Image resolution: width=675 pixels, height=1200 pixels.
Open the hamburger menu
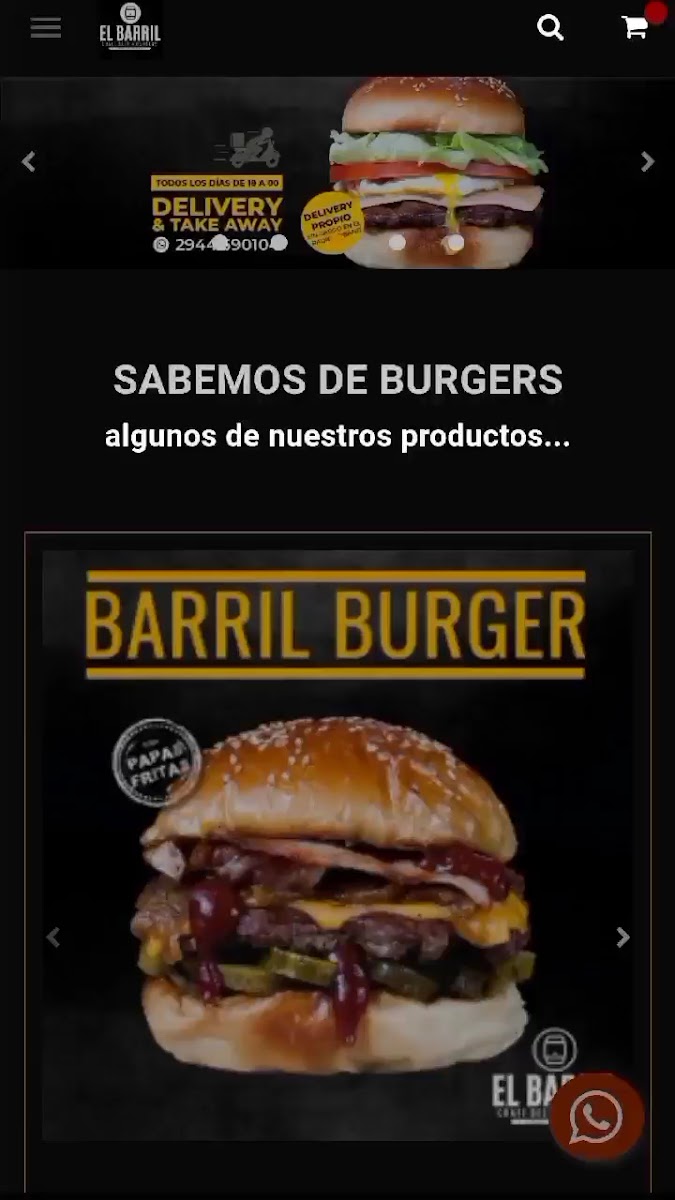(x=45, y=28)
